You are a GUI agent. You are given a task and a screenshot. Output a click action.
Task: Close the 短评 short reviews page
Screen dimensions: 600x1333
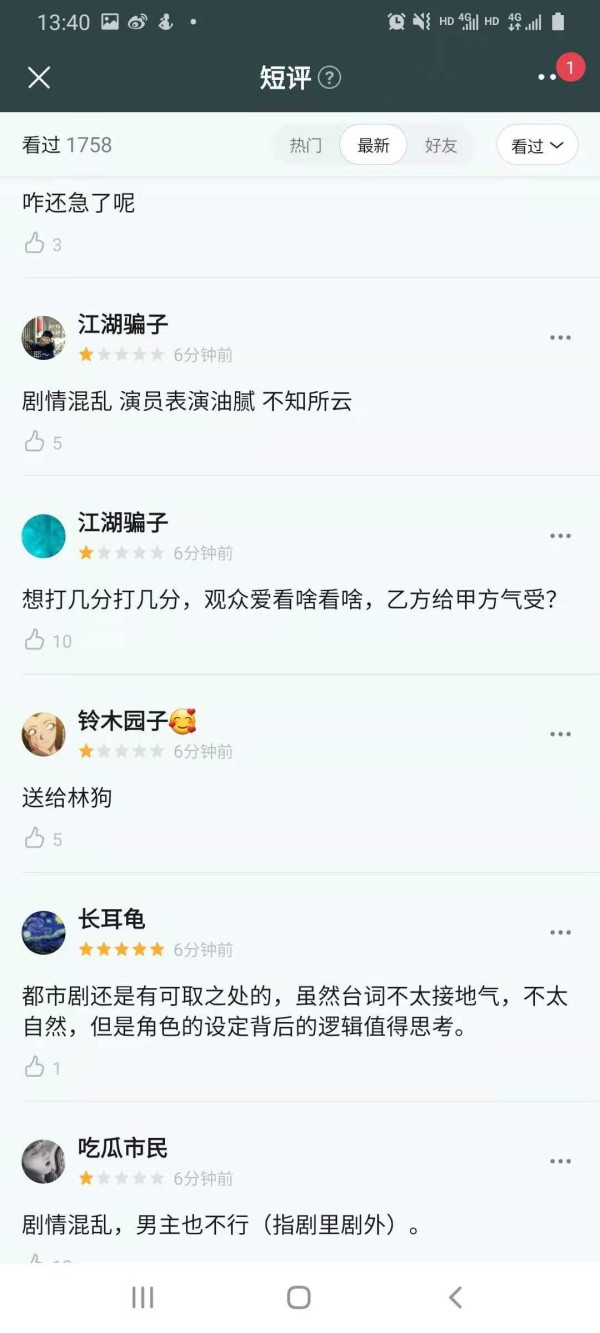coord(39,77)
